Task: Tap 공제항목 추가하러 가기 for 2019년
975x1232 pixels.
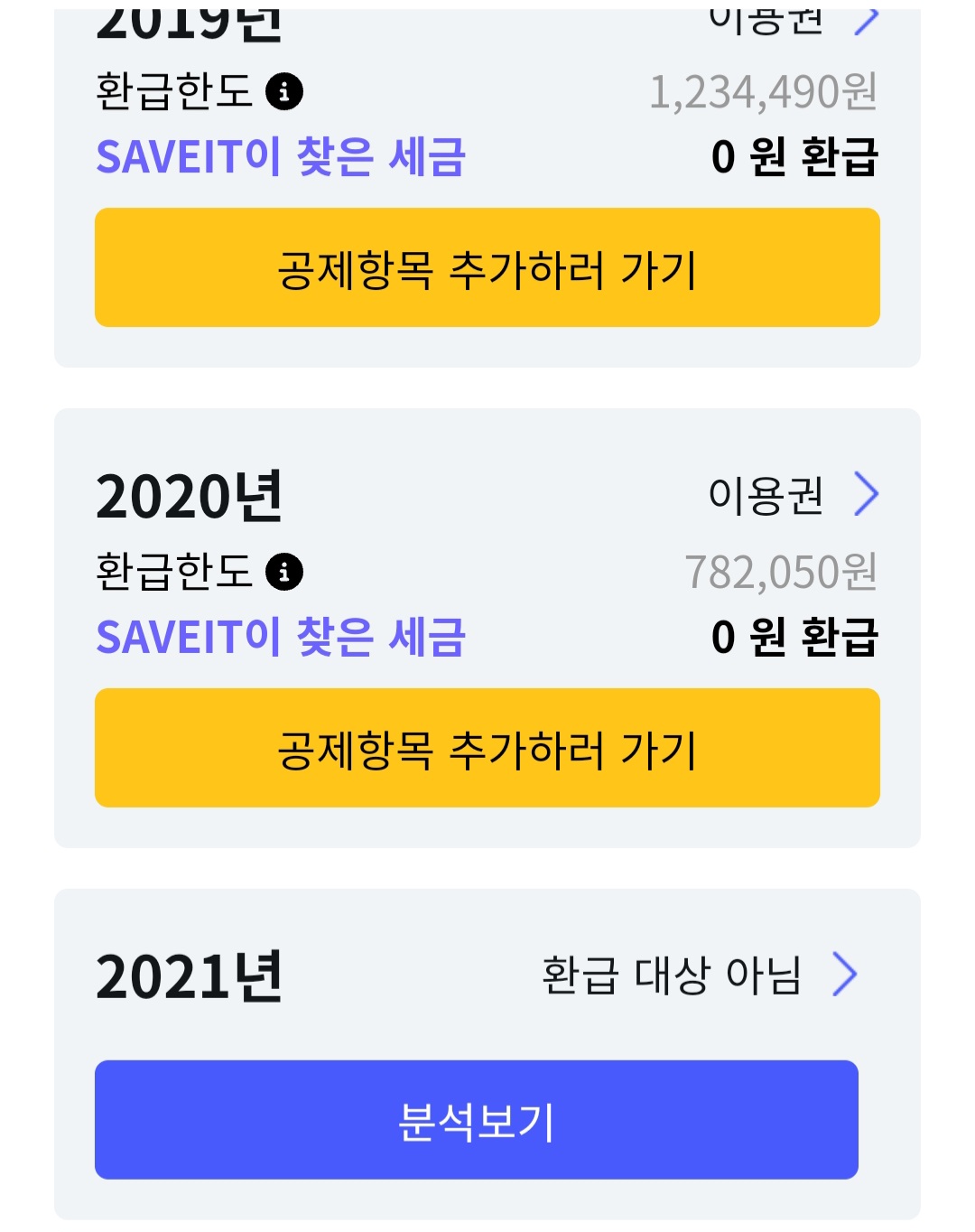Action: pyautogui.click(x=487, y=268)
